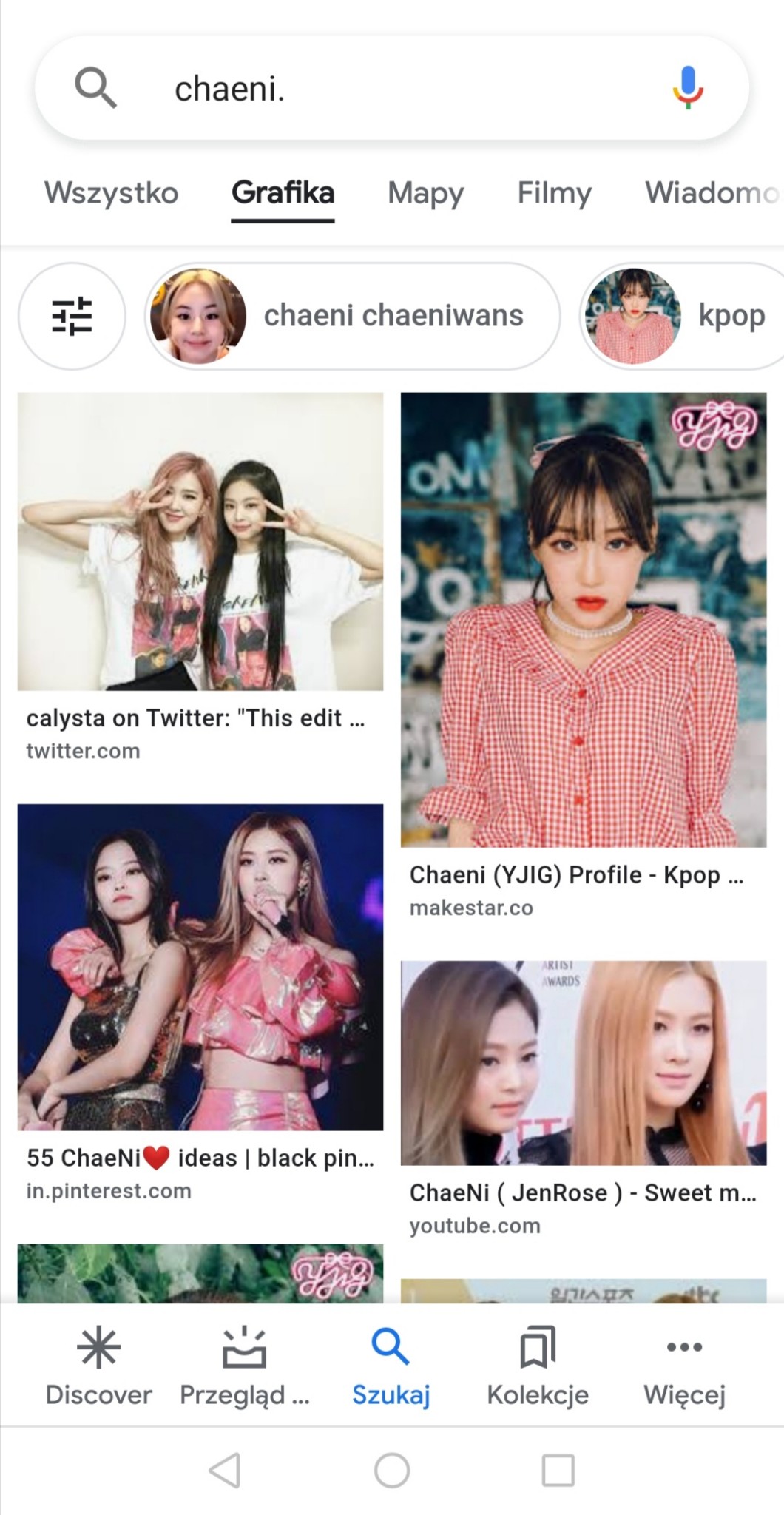This screenshot has height=1515, width=784.
Task: Switch to the Mapy tab
Action: coord(425,193)
